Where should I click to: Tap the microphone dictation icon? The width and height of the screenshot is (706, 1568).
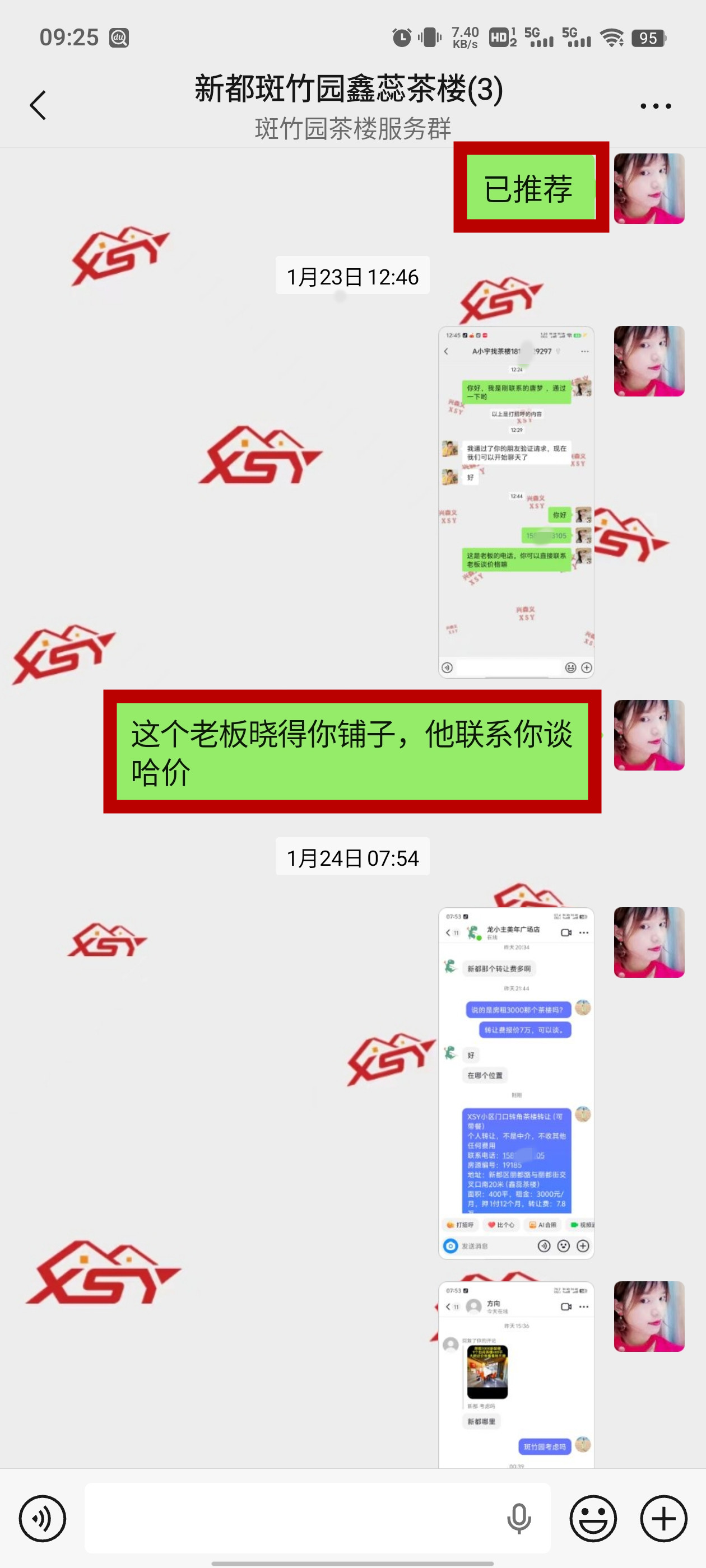pos(518,1518)
